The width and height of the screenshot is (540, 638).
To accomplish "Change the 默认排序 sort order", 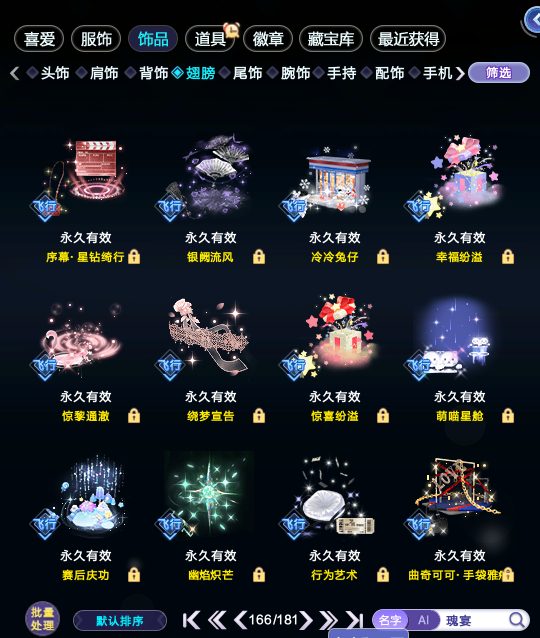I will [120, 621].
